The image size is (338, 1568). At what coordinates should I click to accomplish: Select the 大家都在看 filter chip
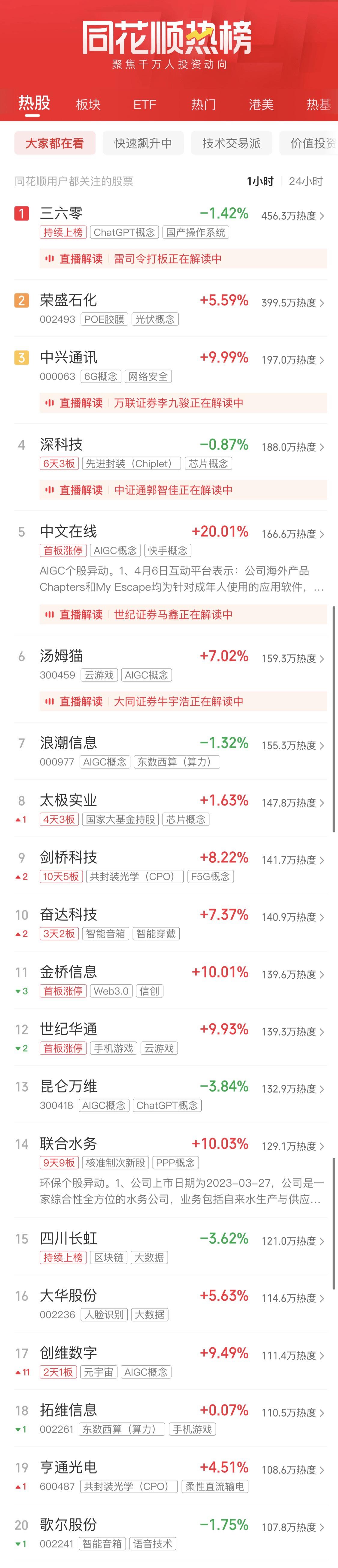tap(55, 144)
